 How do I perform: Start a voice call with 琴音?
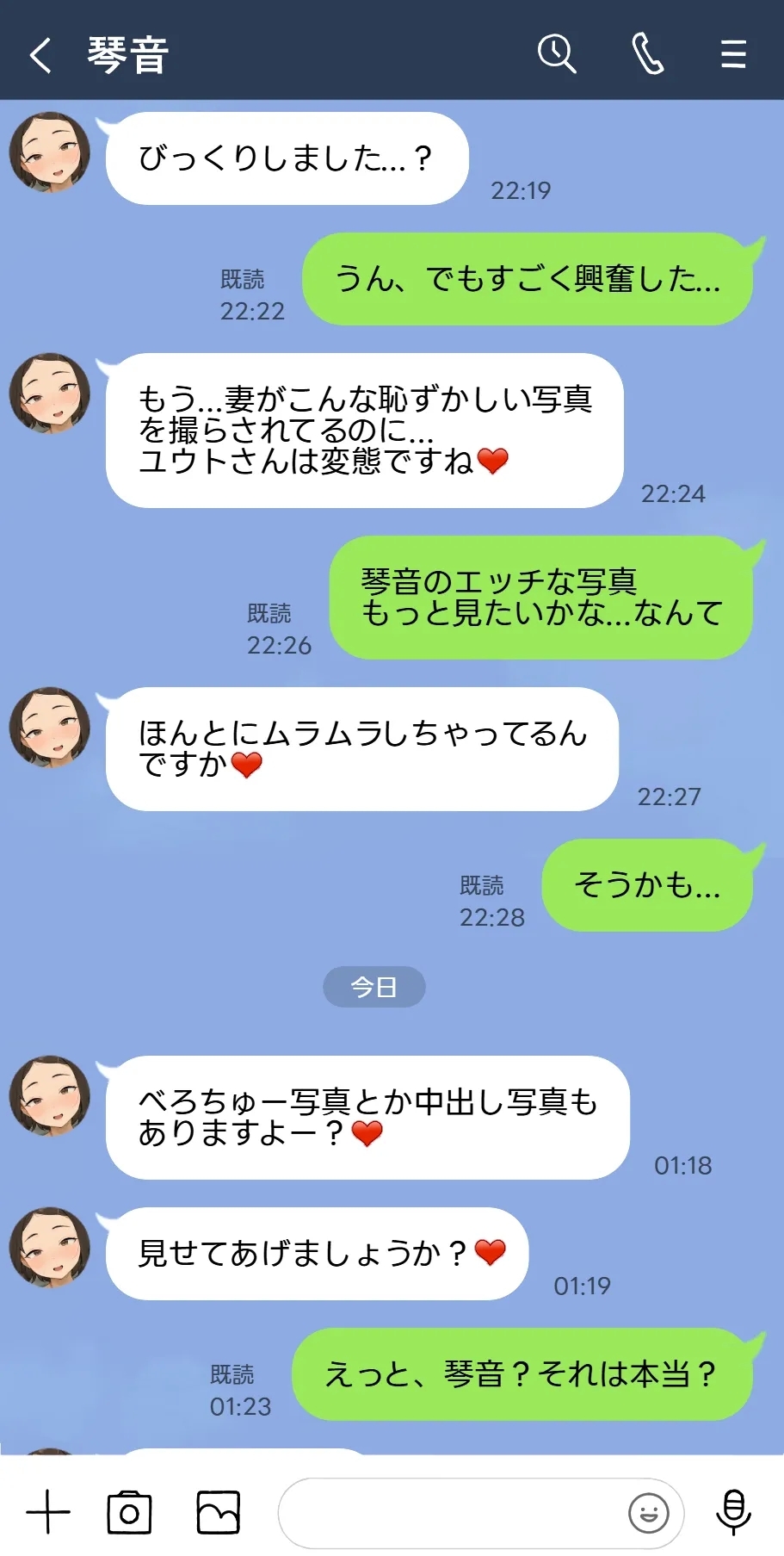tap(647, 54)
